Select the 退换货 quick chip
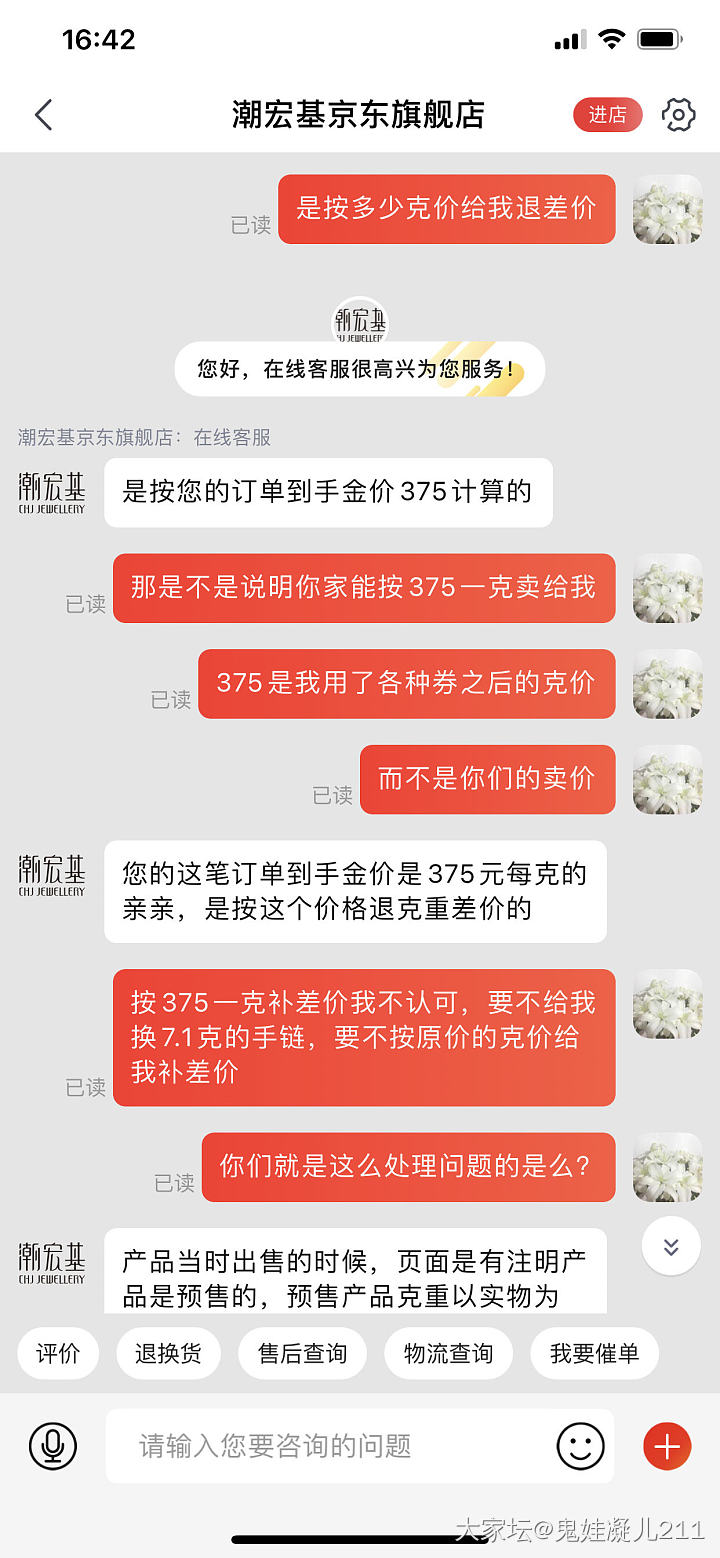The width and height of the screenshot is (720, 1558). pos(168,1353)
